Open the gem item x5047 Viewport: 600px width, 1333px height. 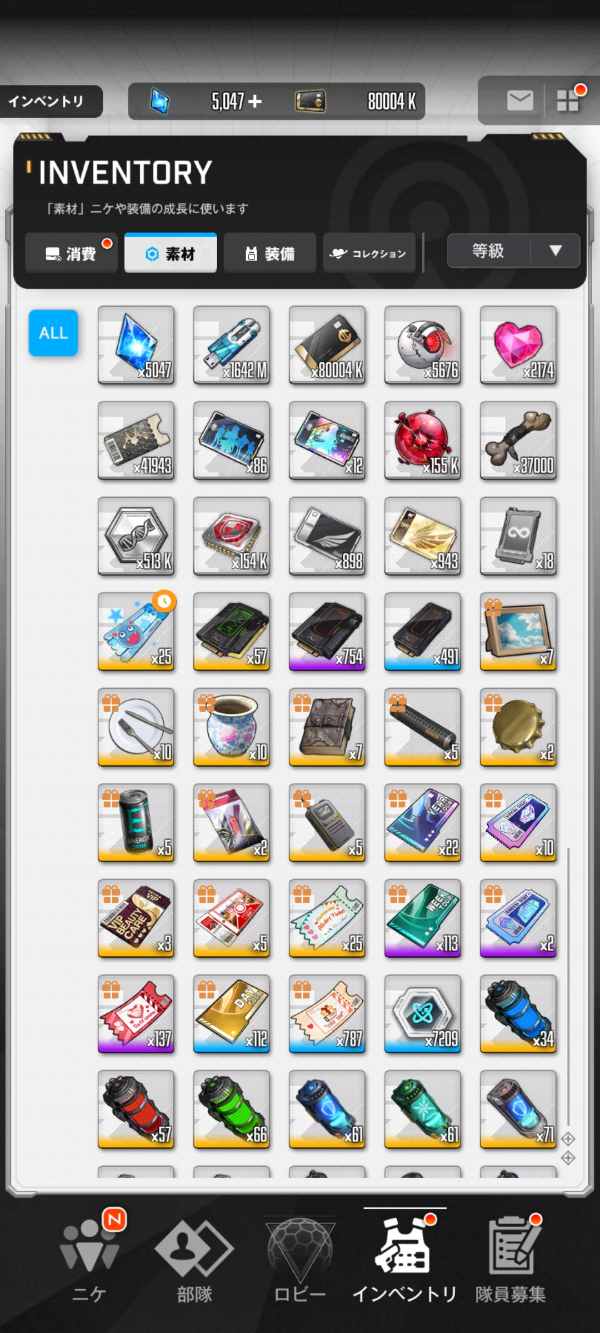136,345
